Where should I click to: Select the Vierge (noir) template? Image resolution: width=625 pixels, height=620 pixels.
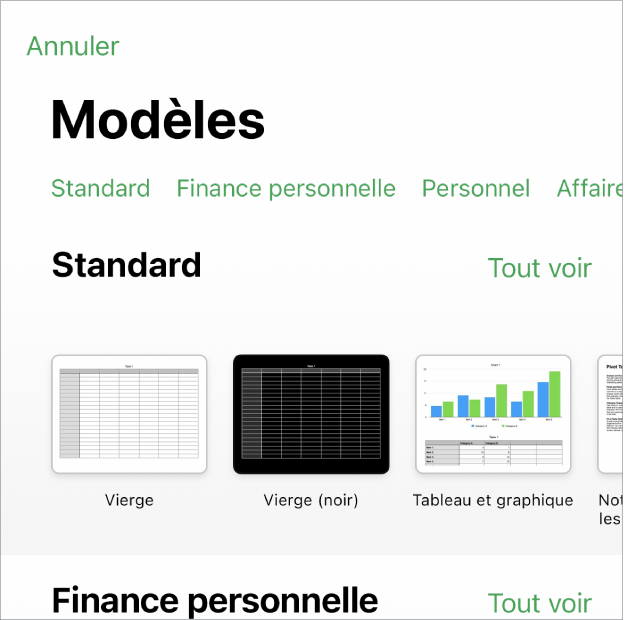click(311, 414)
